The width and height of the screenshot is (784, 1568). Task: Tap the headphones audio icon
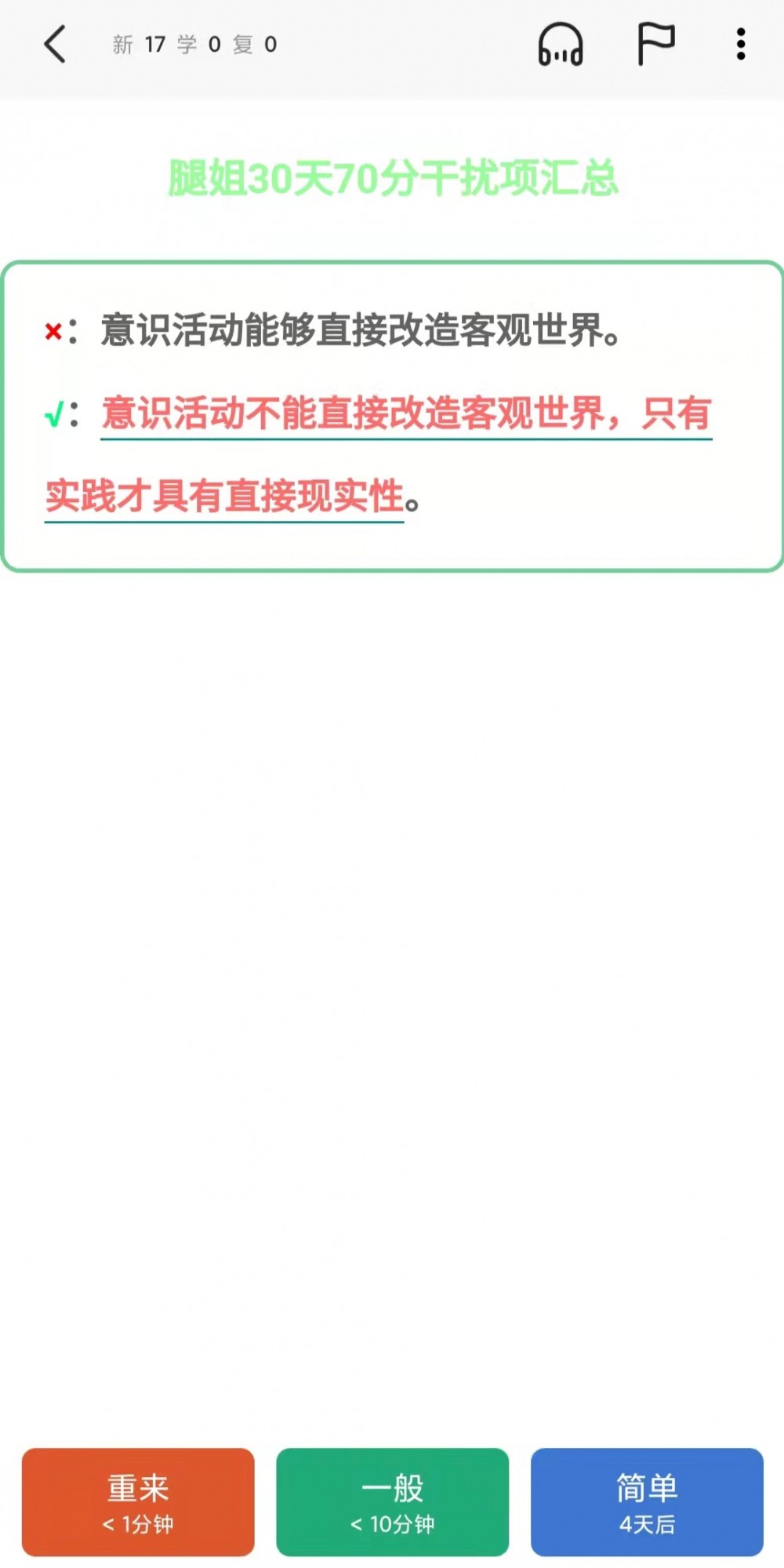click(x=561, y=44)
